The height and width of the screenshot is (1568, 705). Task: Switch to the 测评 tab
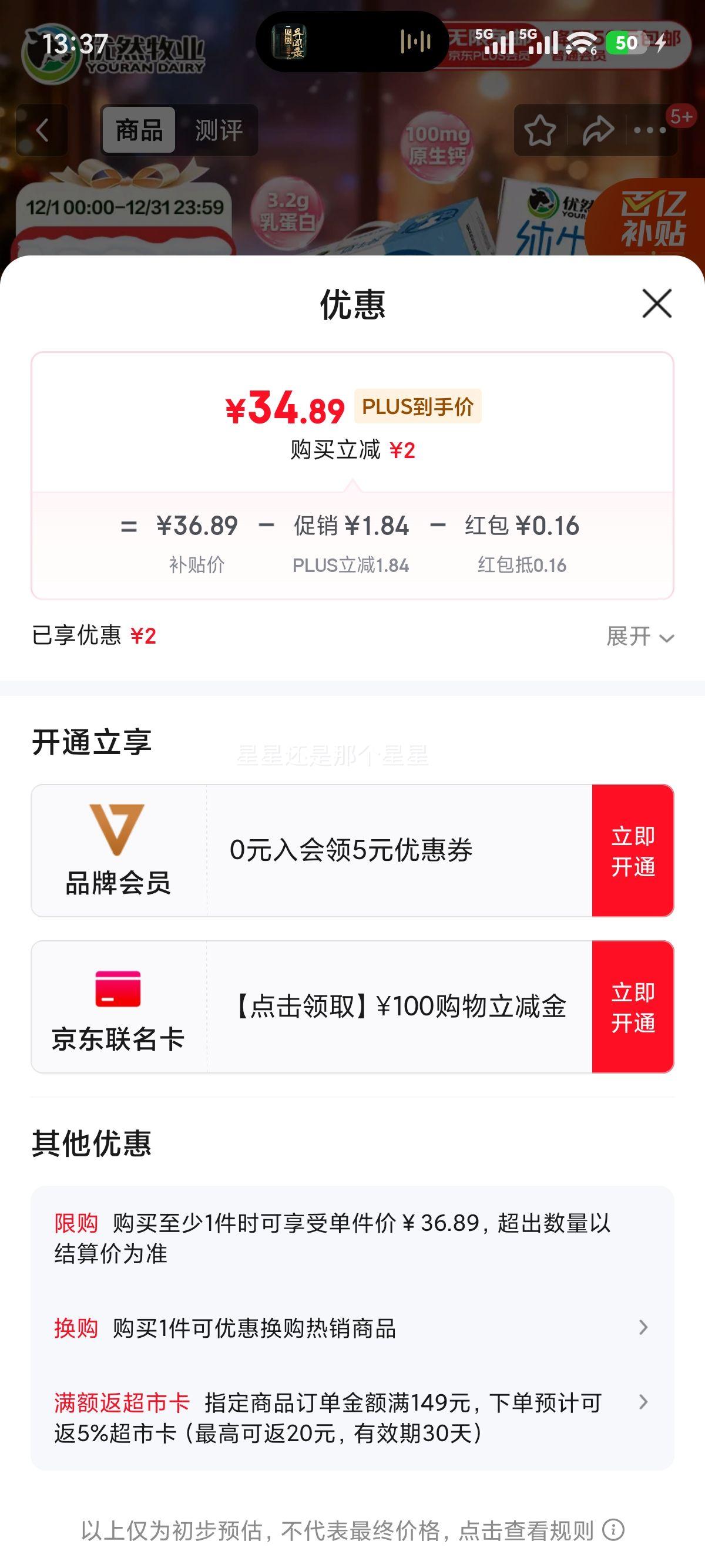pyautogui.click(x=218, y=129)
